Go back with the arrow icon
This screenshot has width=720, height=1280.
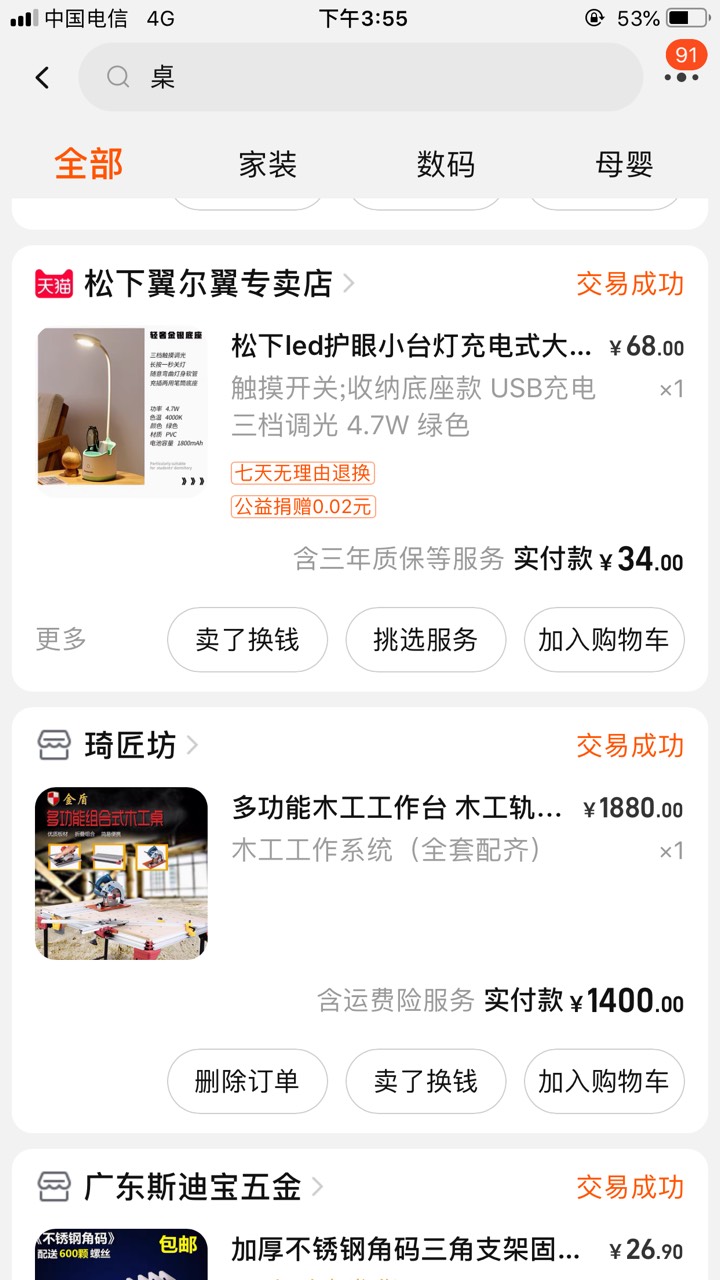(42, 77)
